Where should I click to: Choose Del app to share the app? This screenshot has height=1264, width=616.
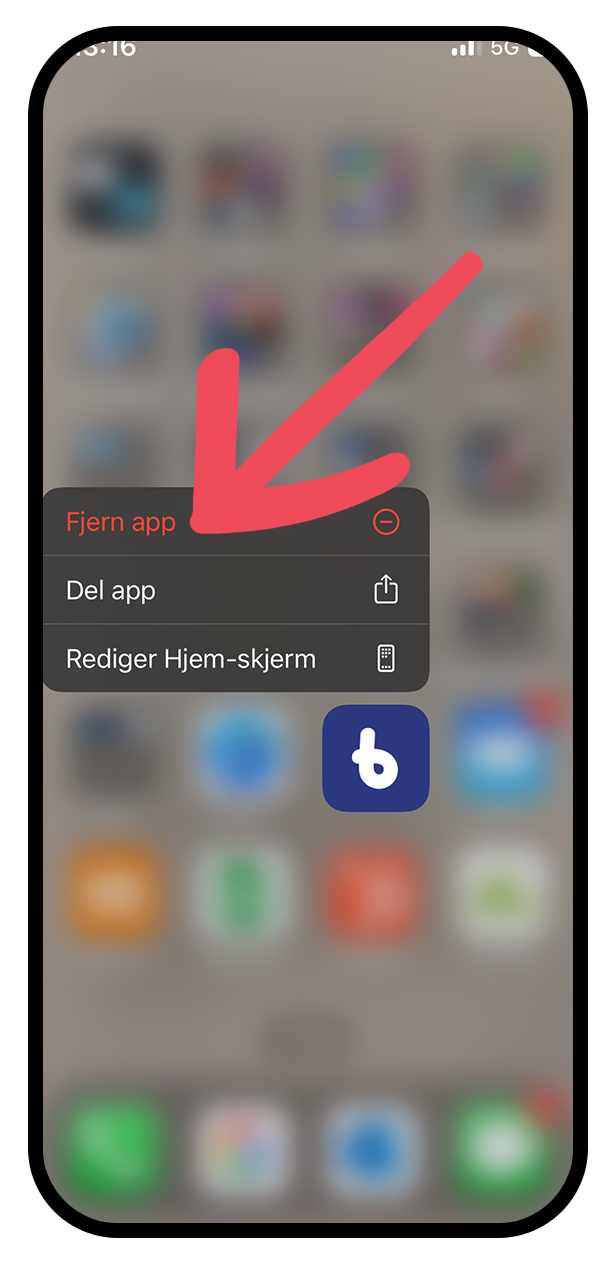[235, 590]
